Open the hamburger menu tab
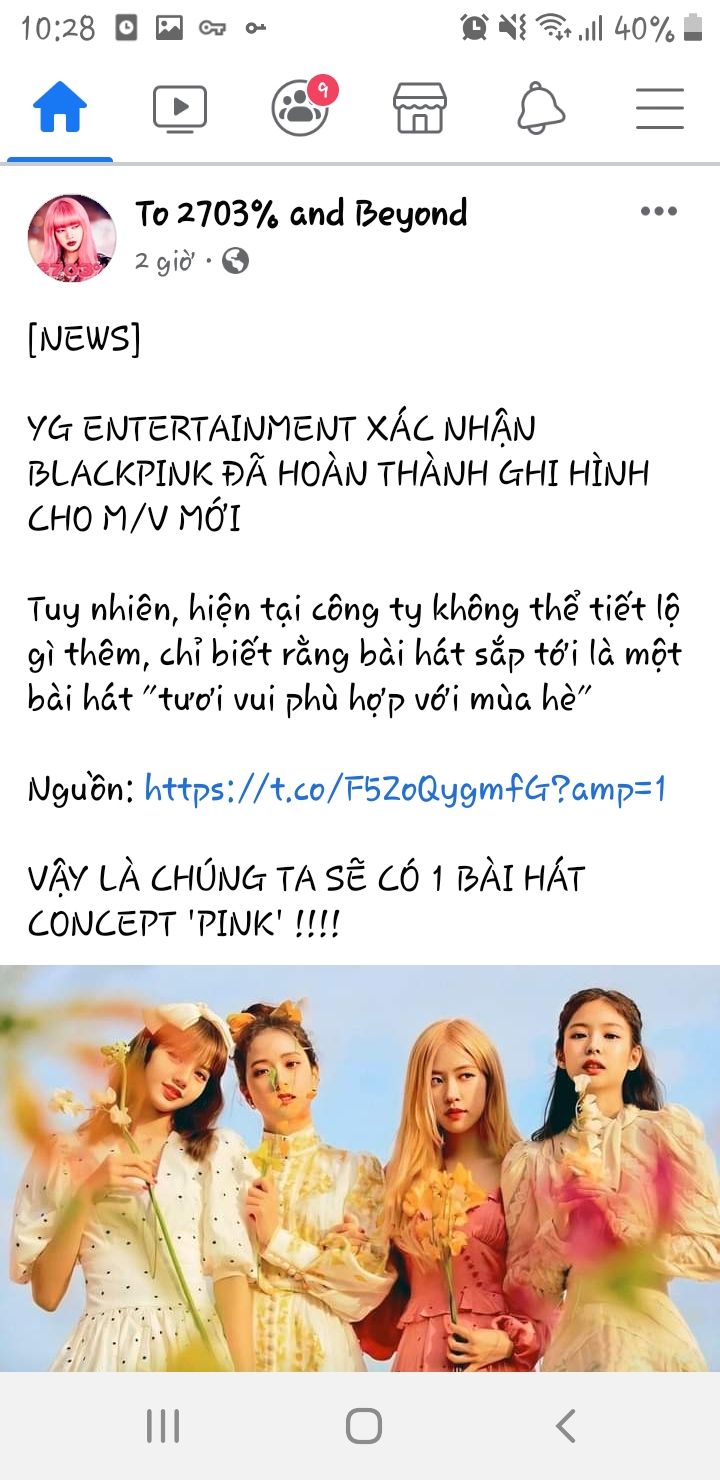Screen dimensions: 720x1480 click(660, 108)
